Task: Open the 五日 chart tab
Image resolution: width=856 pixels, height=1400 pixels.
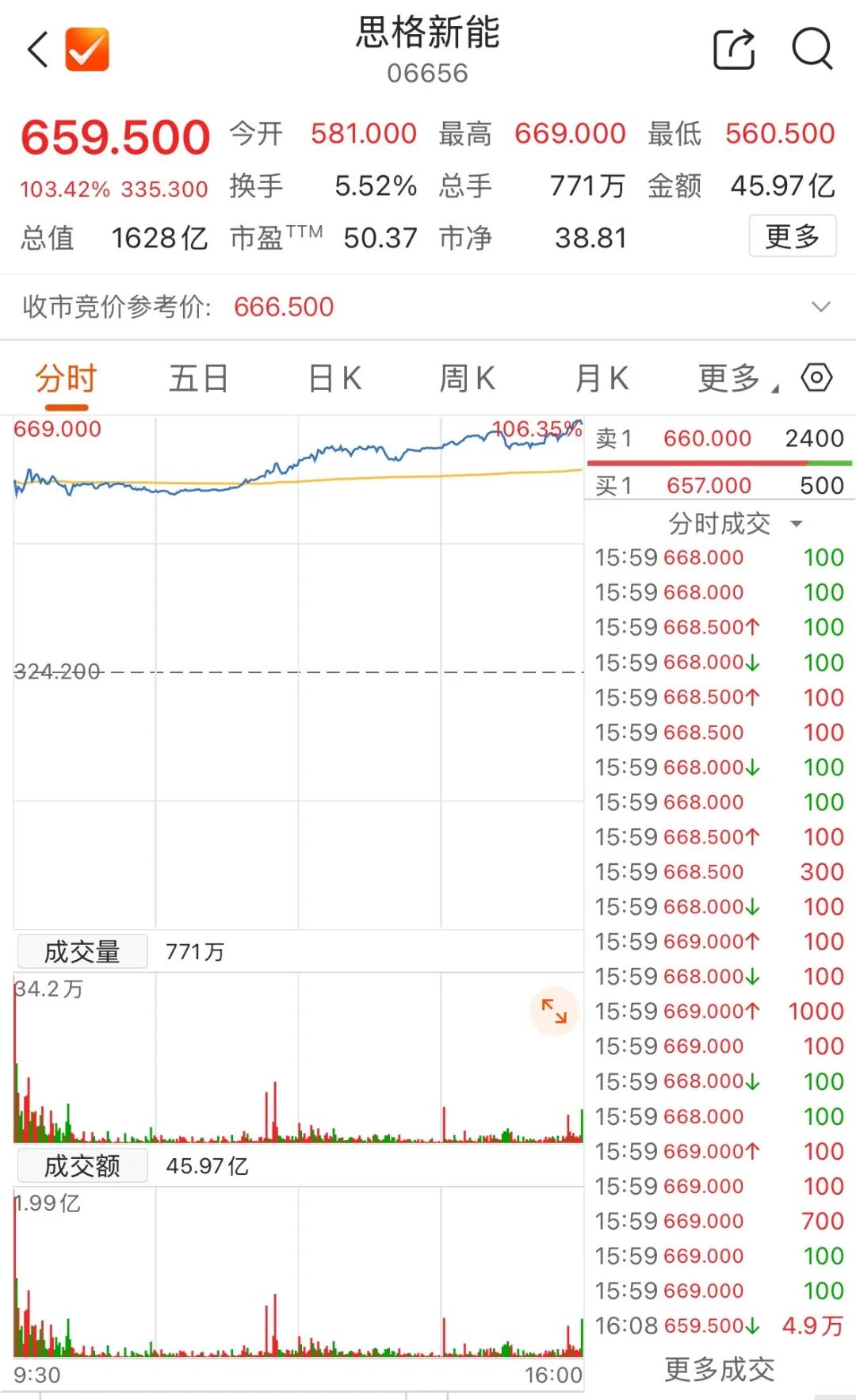Action: 200,378
